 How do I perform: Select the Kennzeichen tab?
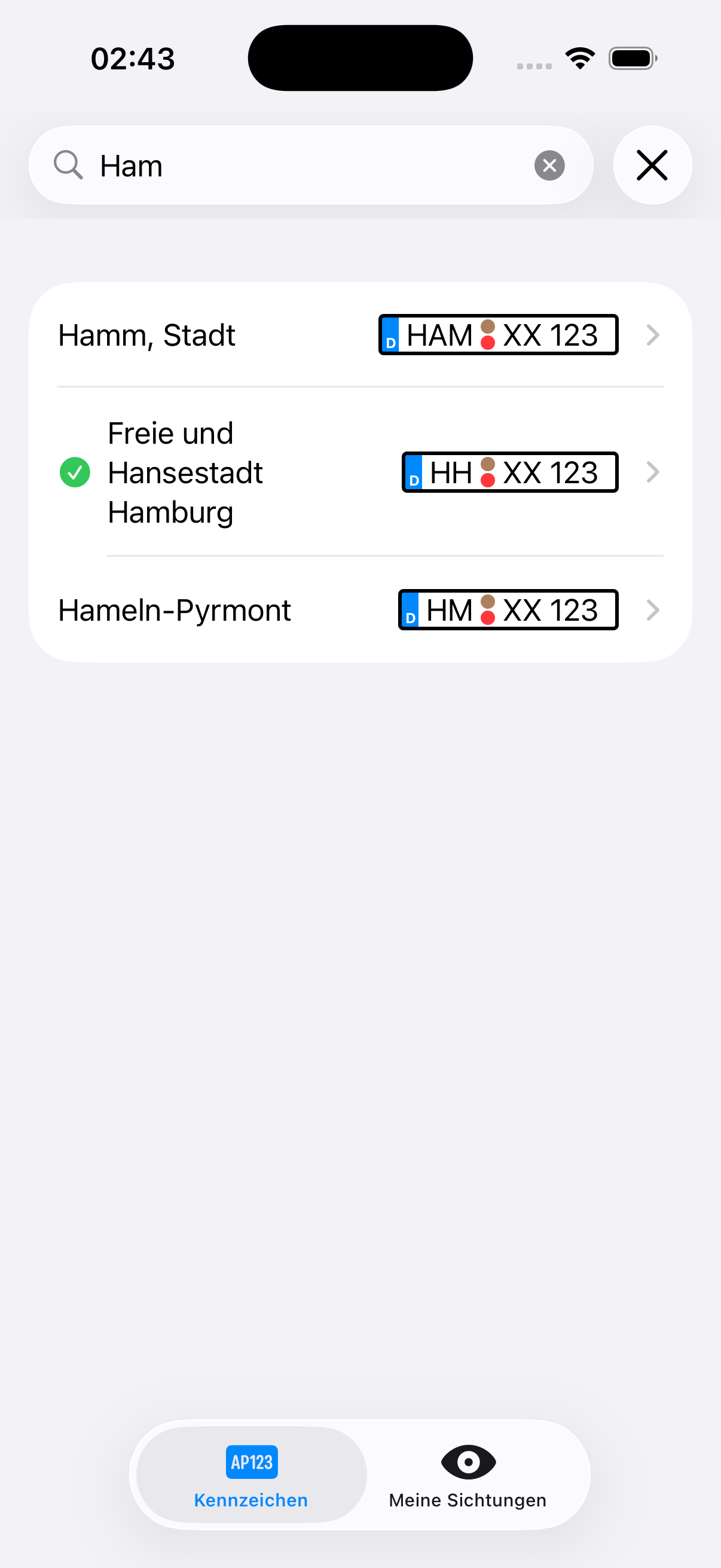(x=250, y=1475)
